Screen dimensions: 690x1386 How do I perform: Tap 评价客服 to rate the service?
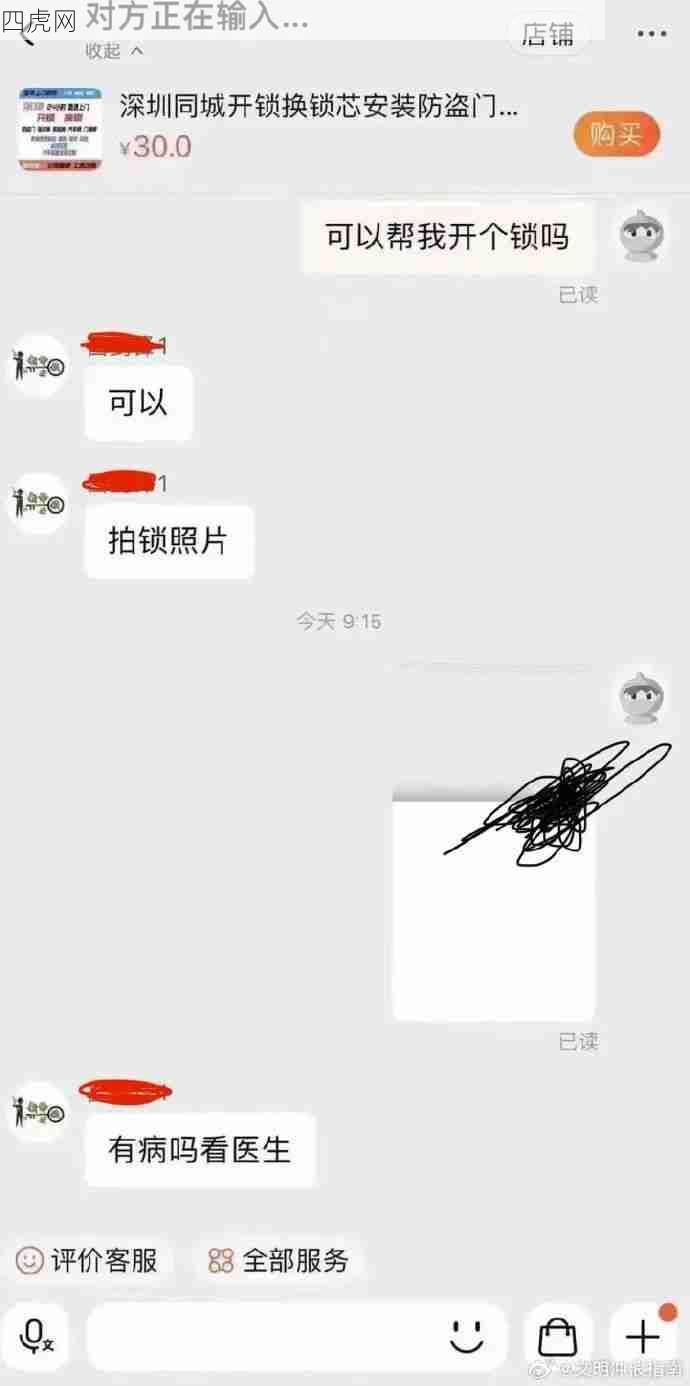coord(87,1260)
